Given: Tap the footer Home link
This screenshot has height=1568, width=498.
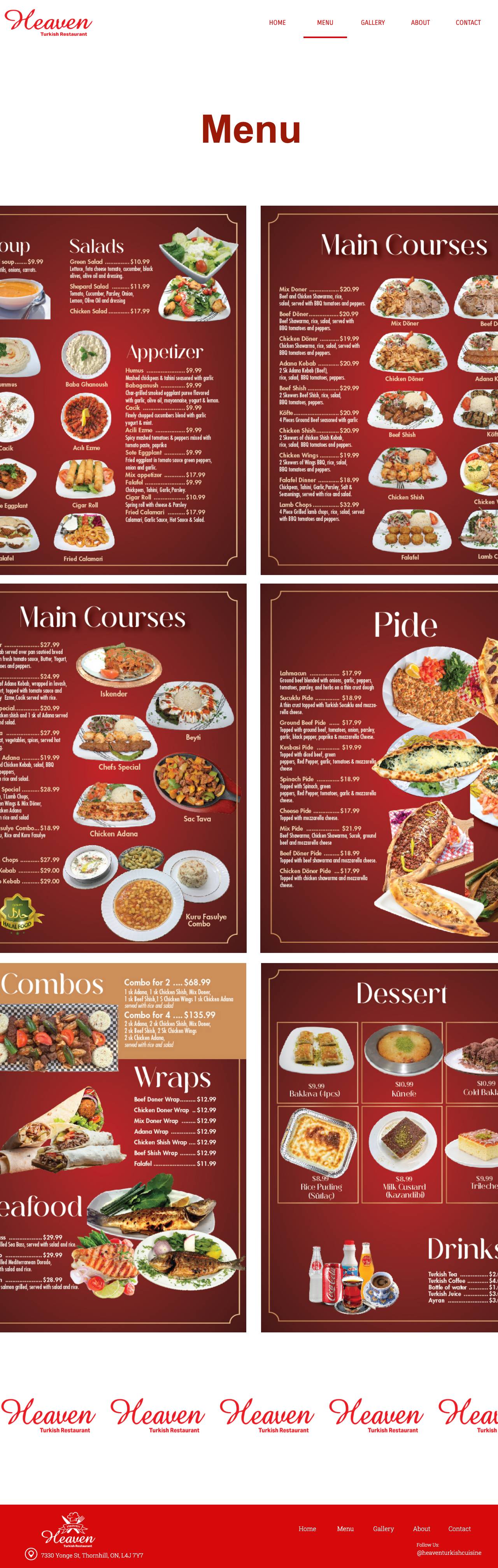Looking at the screenshot, I should [307, 1528].
